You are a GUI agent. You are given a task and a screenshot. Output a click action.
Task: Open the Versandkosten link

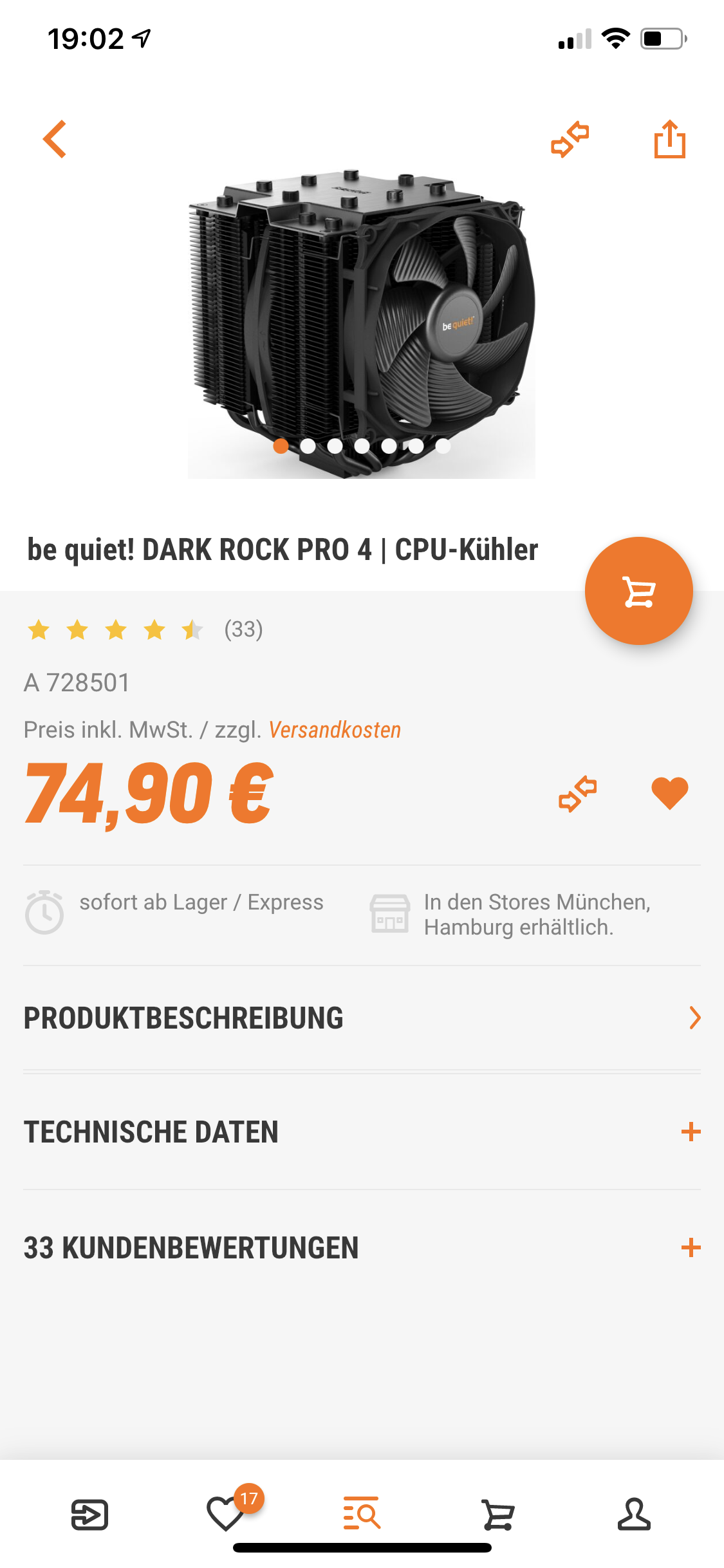coord(335,730)
